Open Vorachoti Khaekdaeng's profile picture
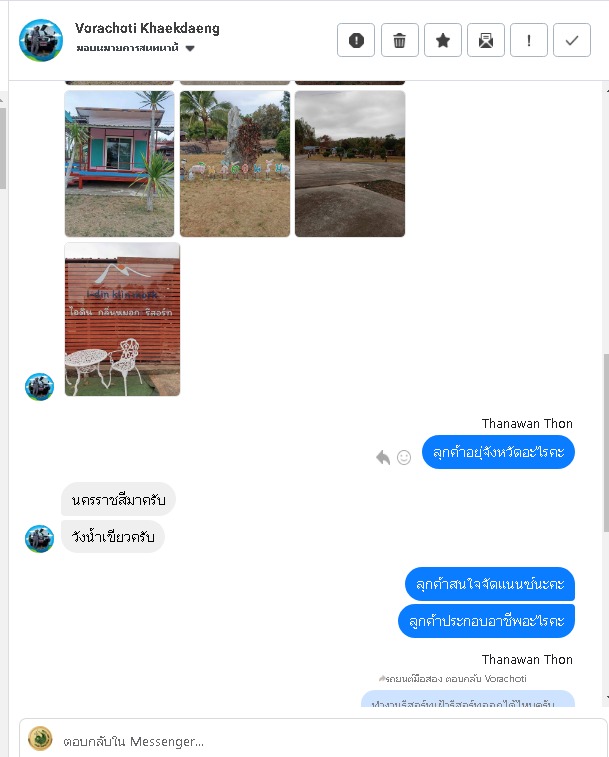This screenshot has height=757, width=609. click(x=41, y=40)
